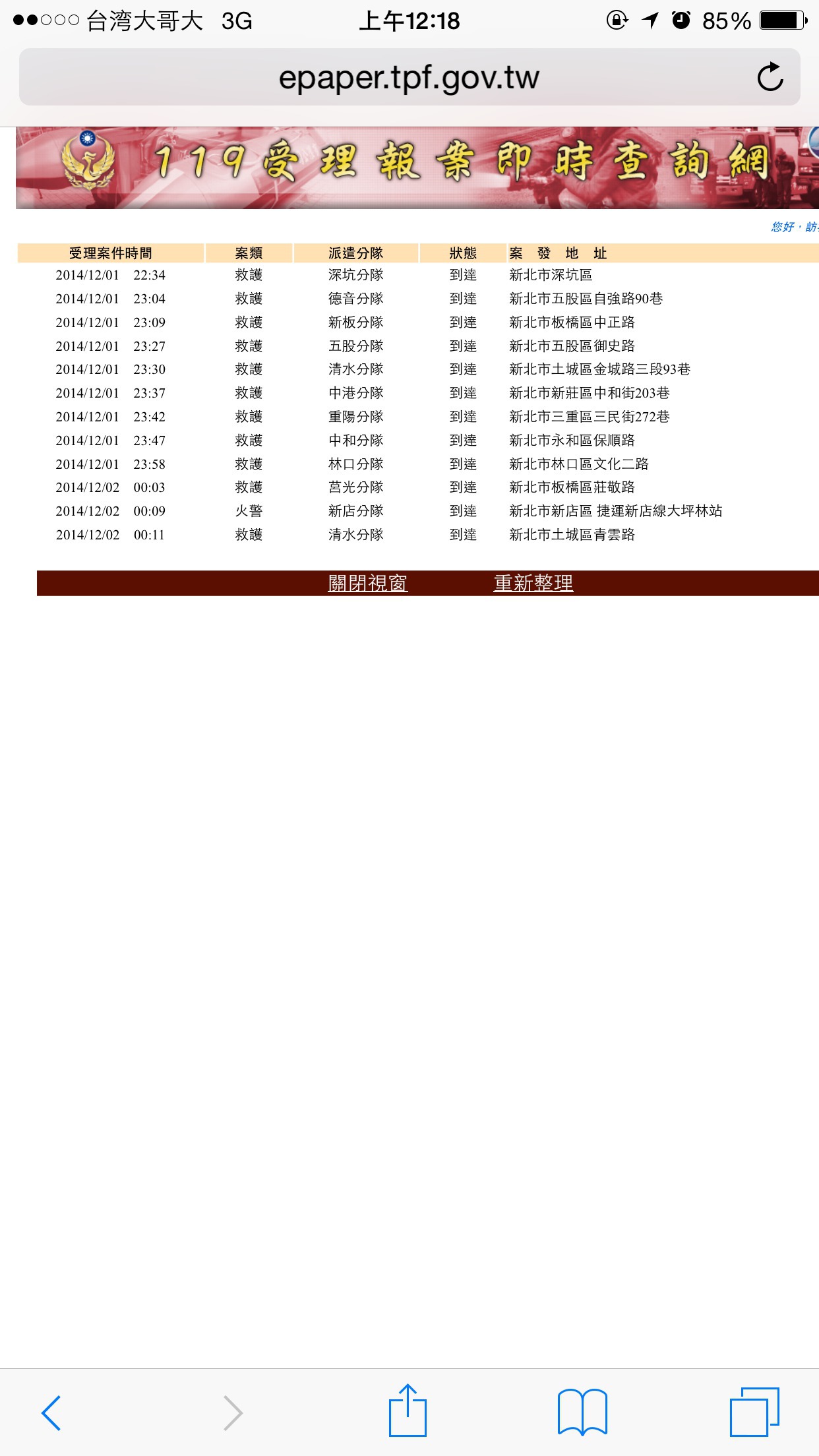Image resolution: width=819 pixels, height=1456 pixels.
Task: Open the bookmarks book icon
Action: [582, 1412]
